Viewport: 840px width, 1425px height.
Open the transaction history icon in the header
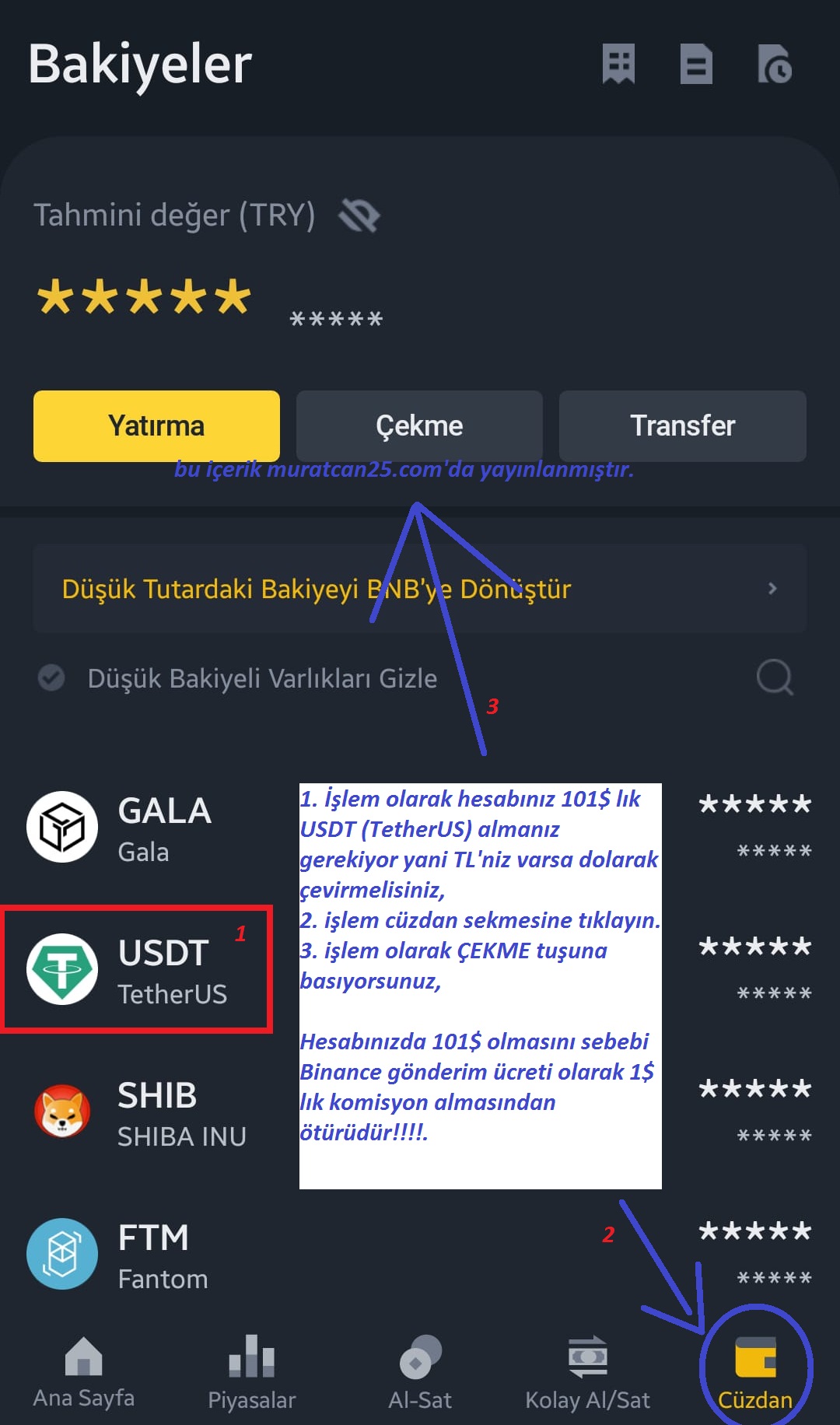click(x=774, y=64)
